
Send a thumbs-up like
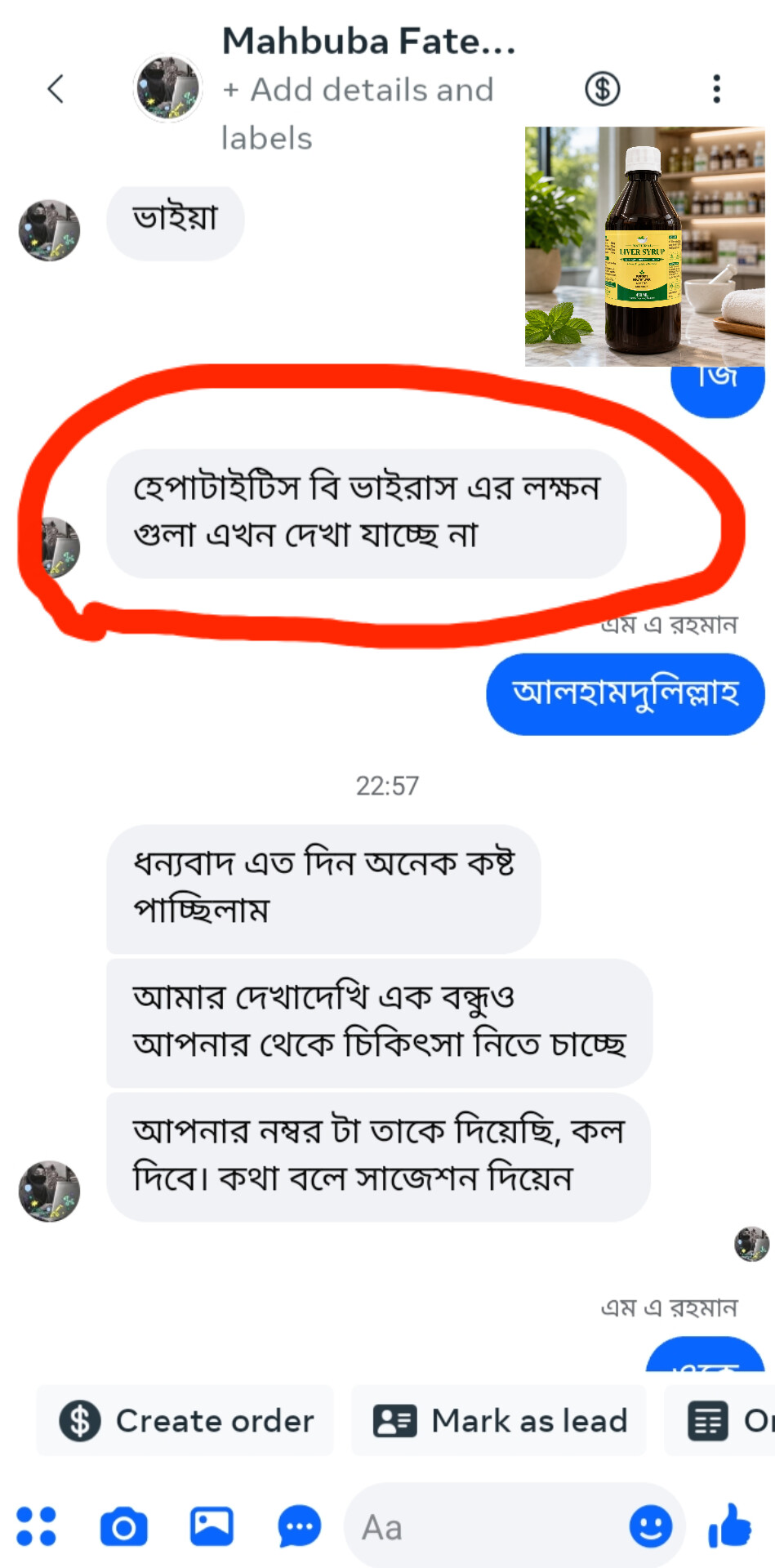point(729,1525)
